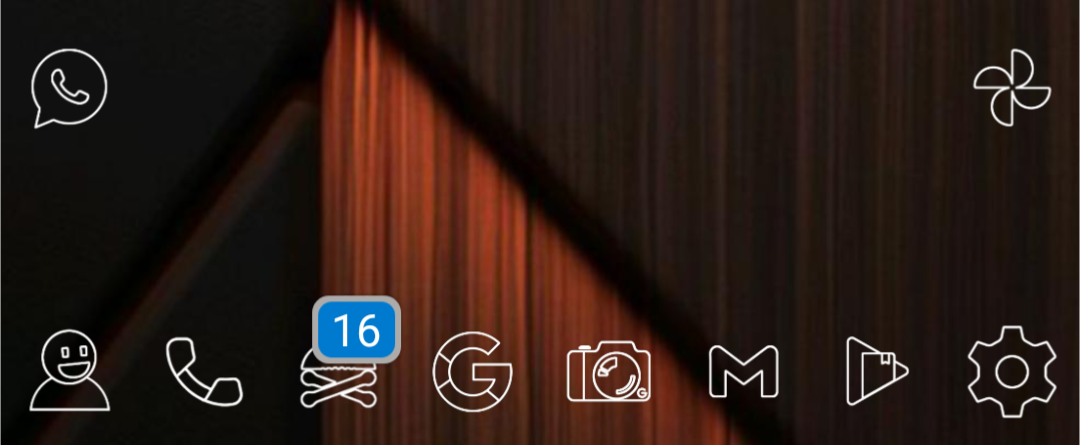Open the app showing 16 notifications
The width and height of the screenshot is (1080, 445).
[x=340, y=375]
